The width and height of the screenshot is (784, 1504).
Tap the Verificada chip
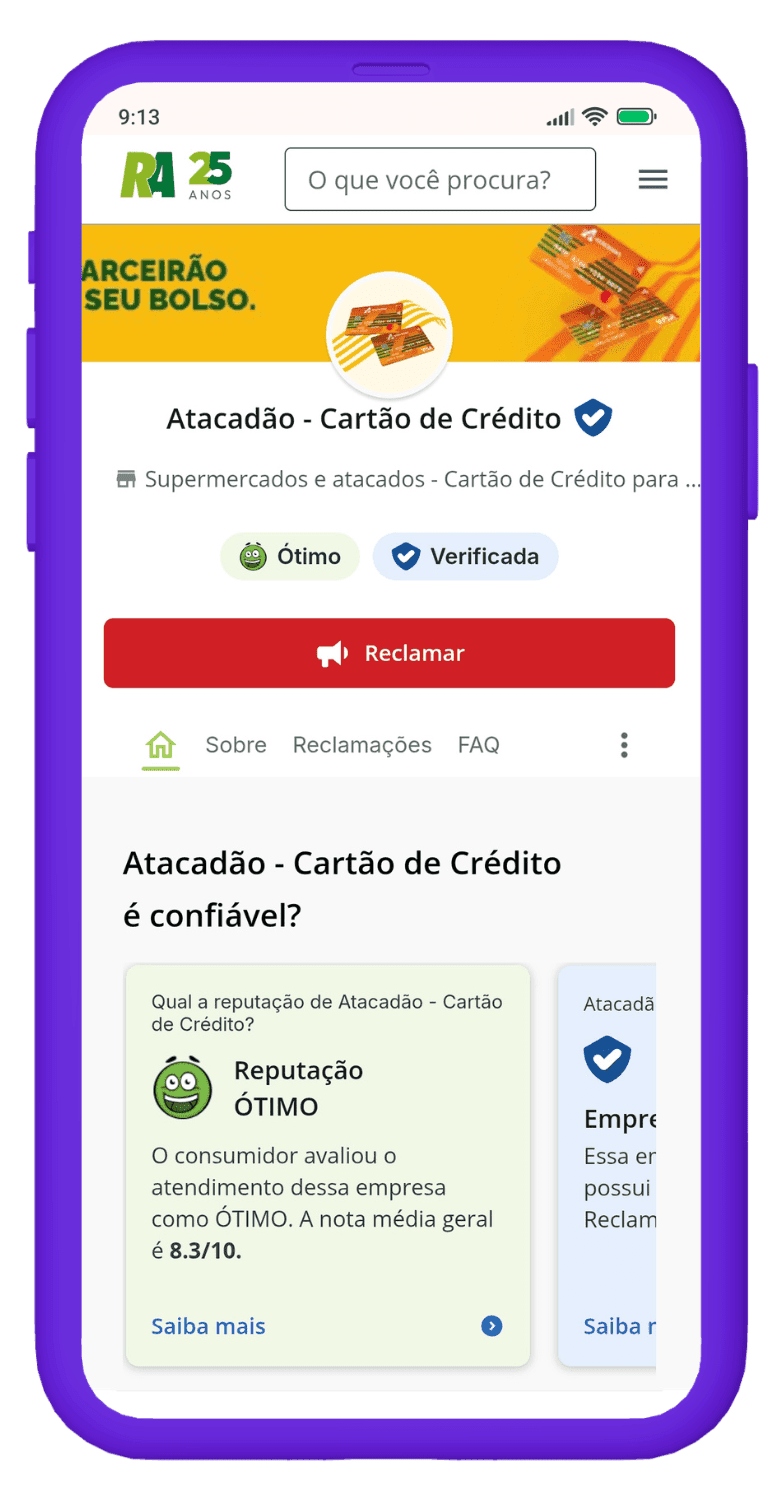(465, 557)
